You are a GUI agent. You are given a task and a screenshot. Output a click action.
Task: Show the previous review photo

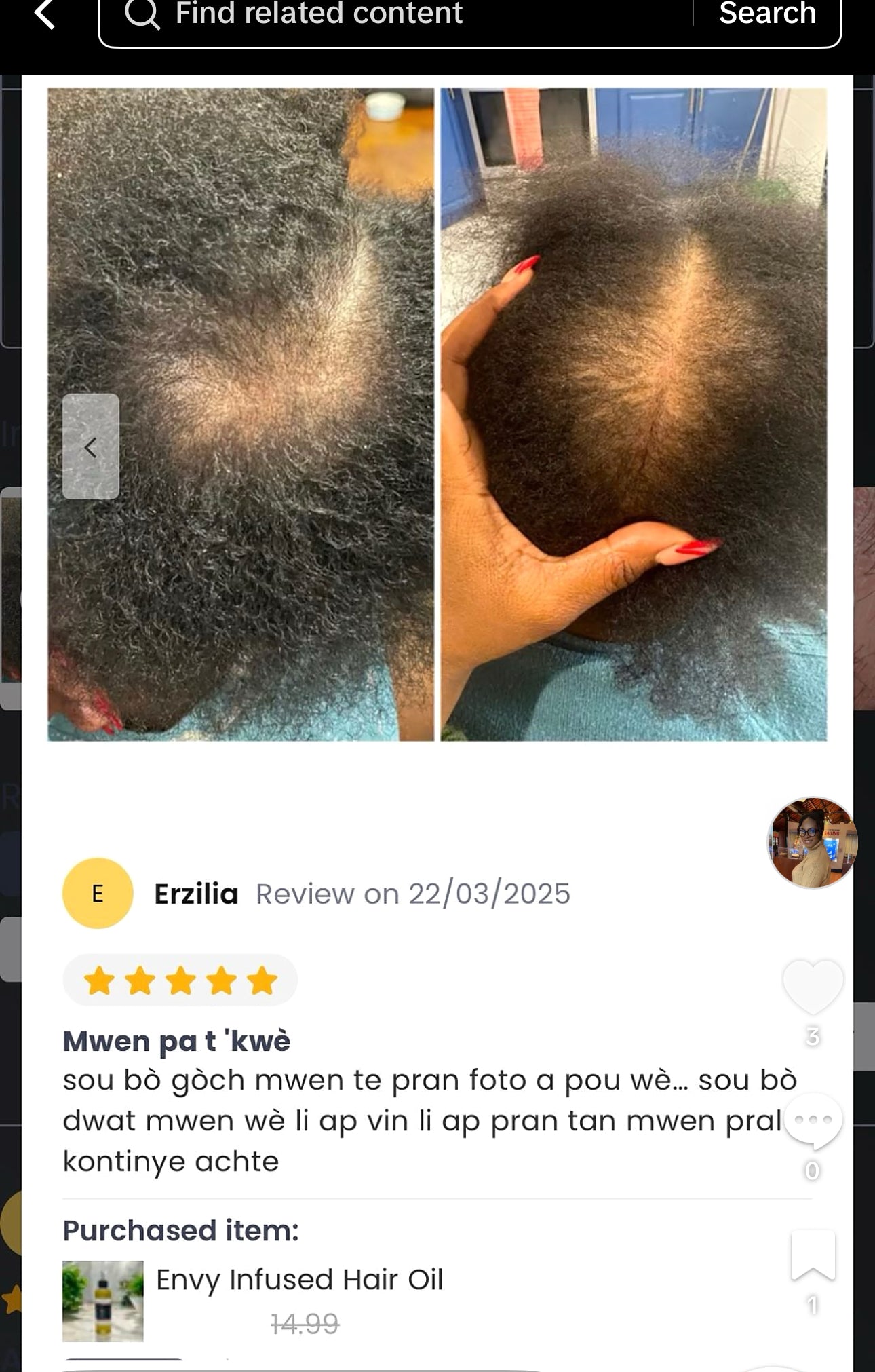(x=91, y=446)
